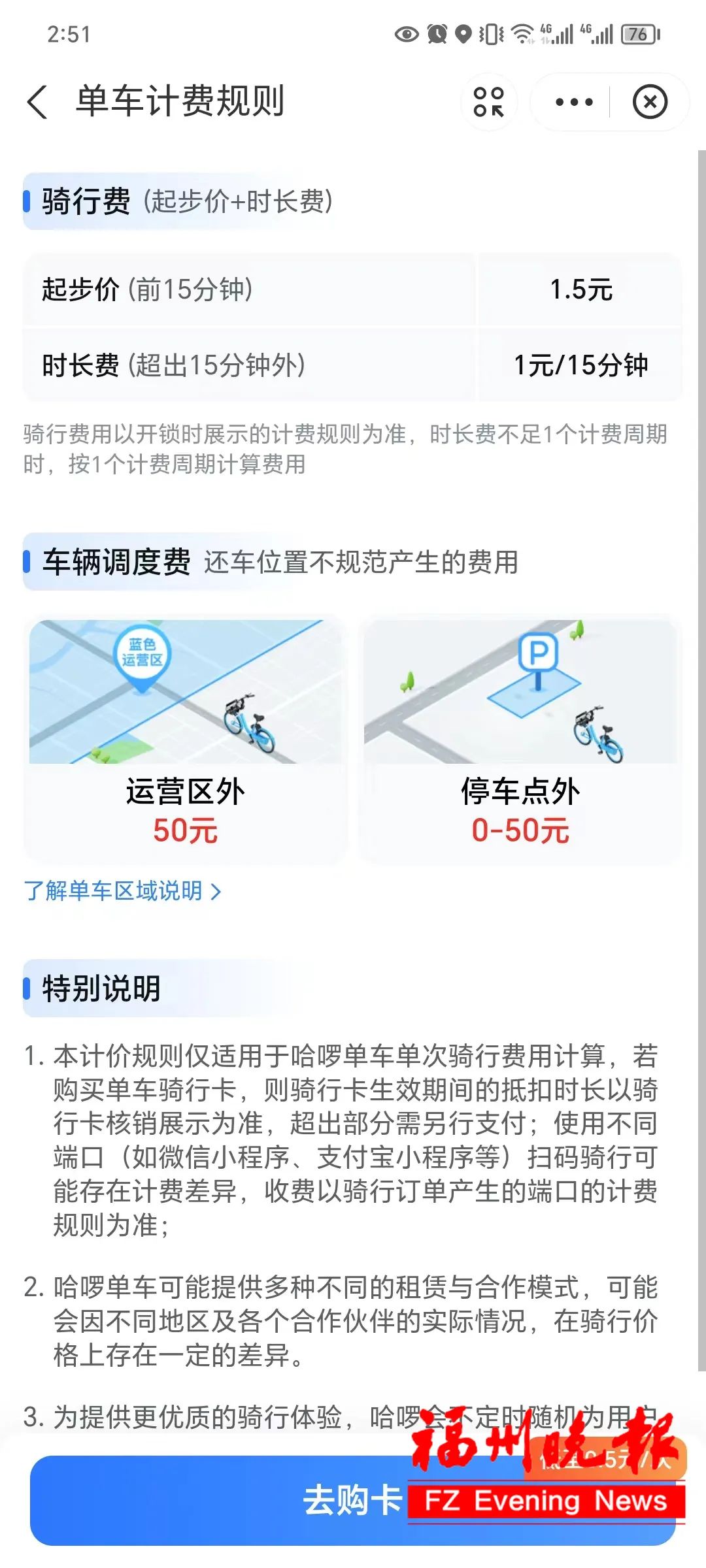Open the three-dot more options menu
Image resolution: width=706 pixels, height=1568 pixels.
(573, 102)
